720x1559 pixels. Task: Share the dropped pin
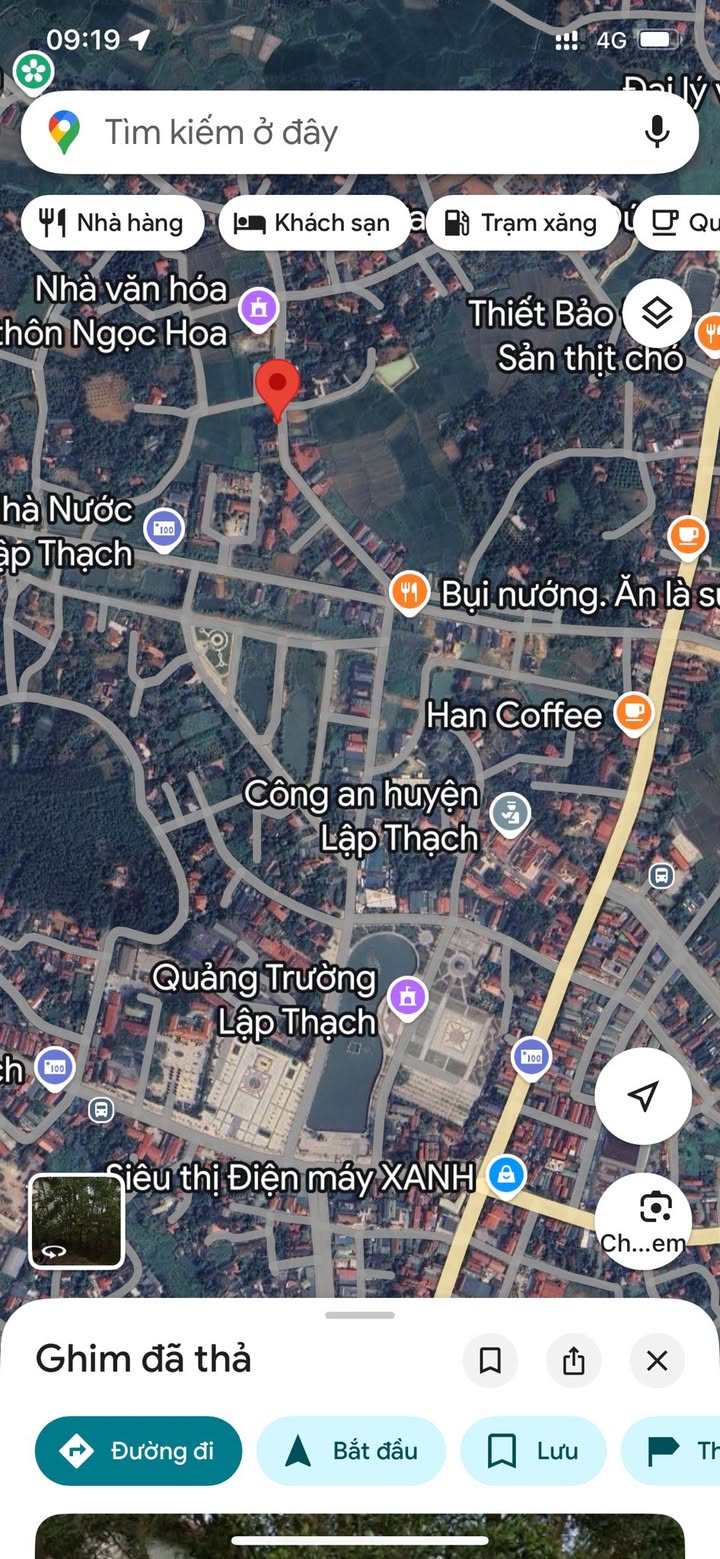(x=573, y=1360)
